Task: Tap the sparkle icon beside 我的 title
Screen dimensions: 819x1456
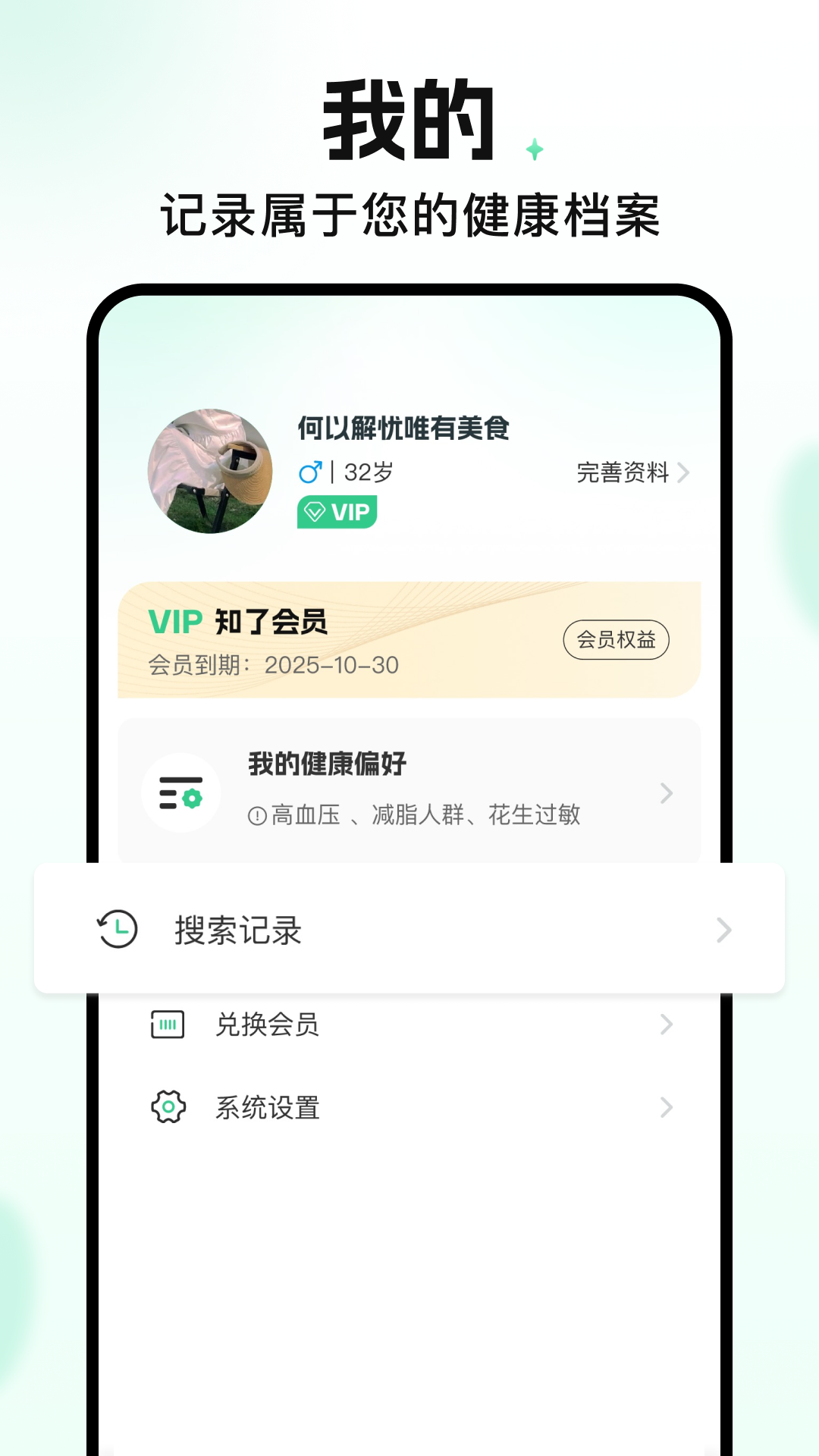Action: [x=534, y=149]
